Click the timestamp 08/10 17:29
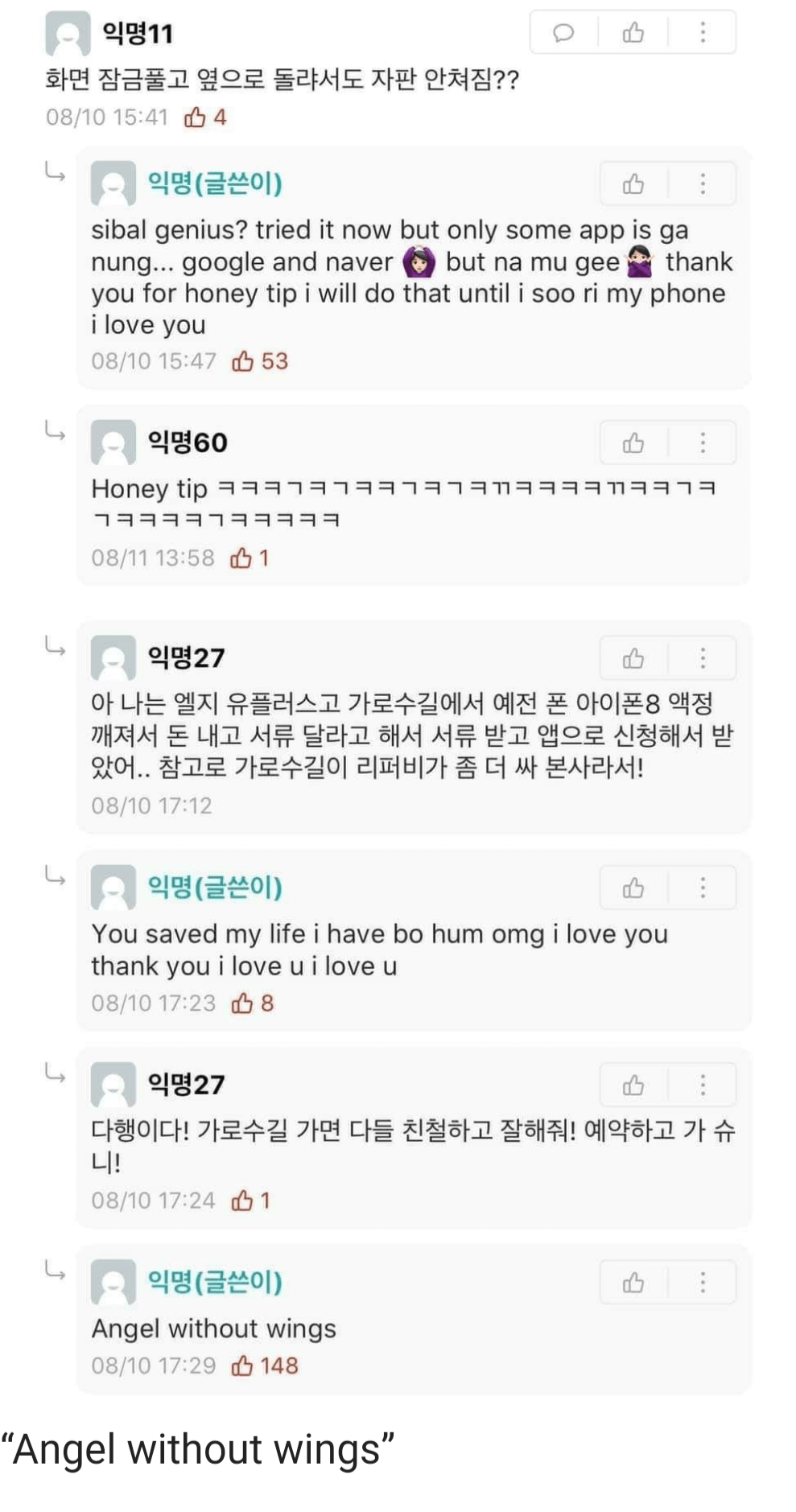 click(x=151, y=1365)
